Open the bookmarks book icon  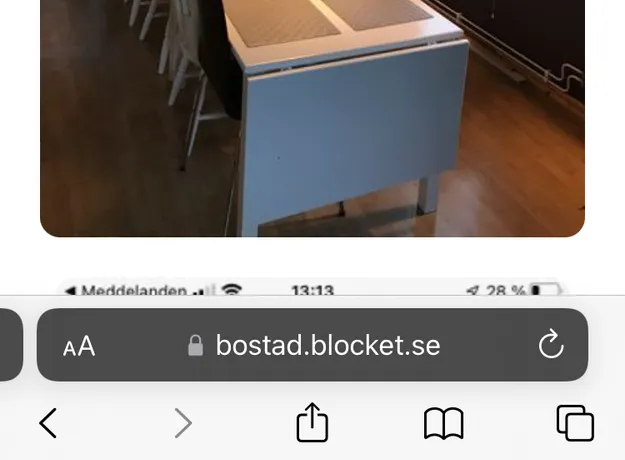tap(443, 423)
